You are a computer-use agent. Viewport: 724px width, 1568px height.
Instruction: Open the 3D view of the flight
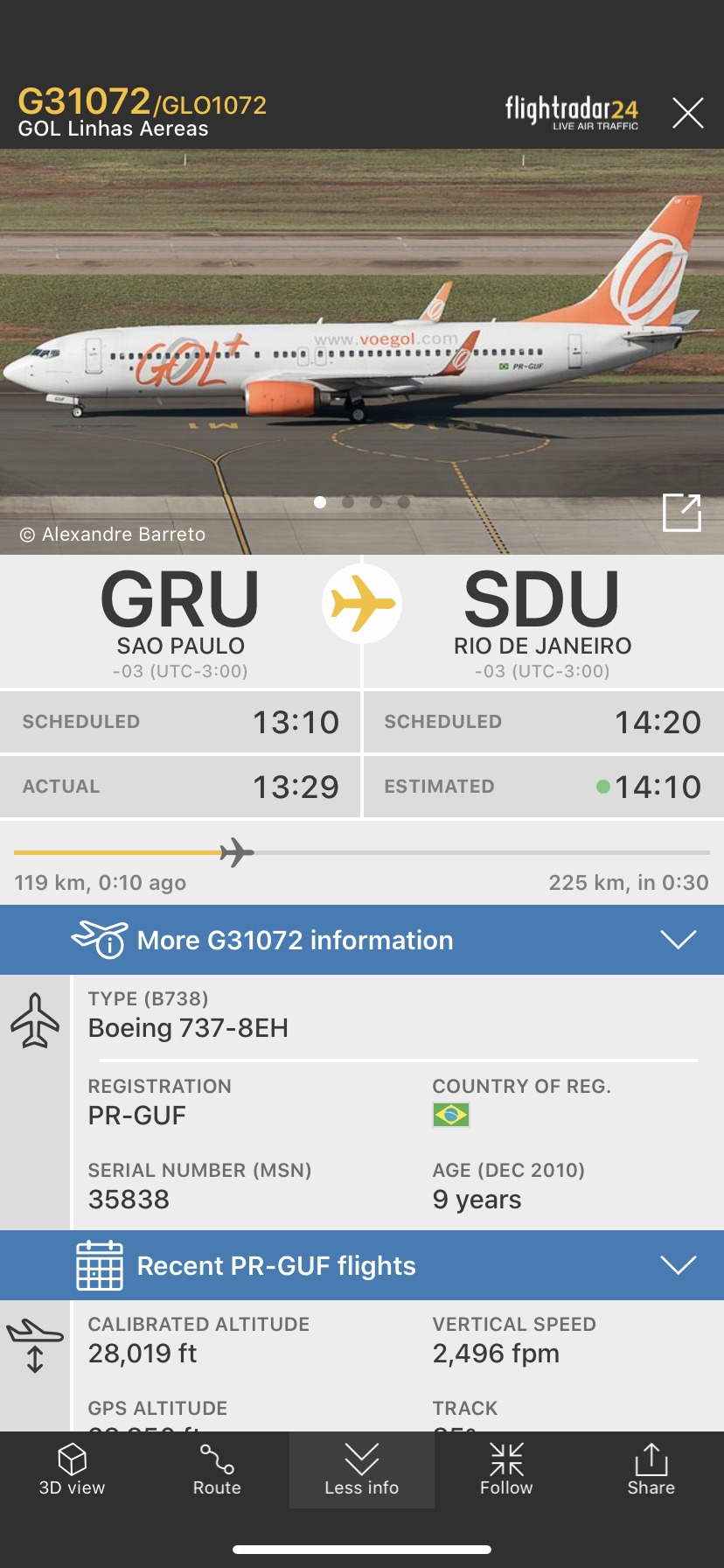tap(72, 1470)
